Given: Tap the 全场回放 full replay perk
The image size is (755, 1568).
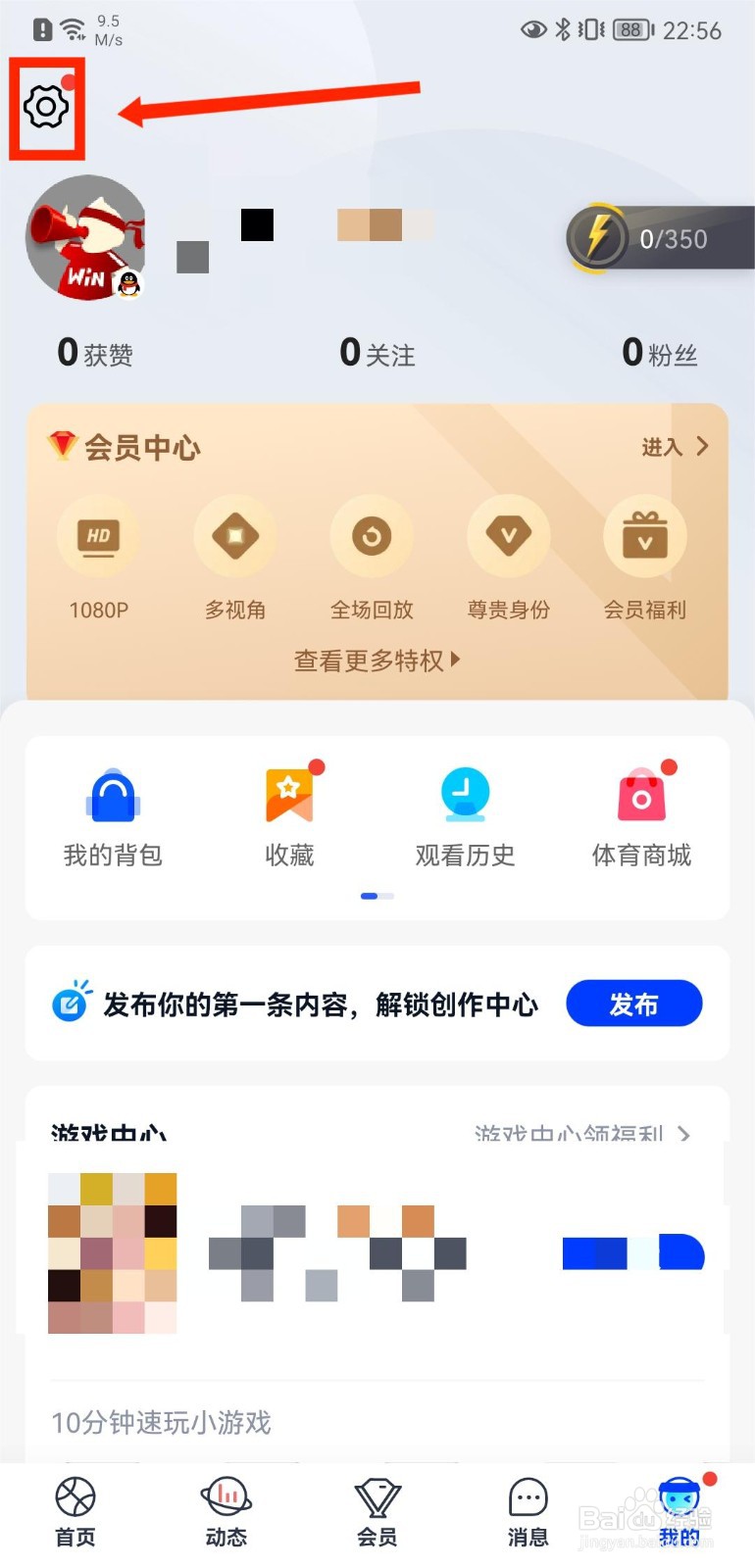Looking at the screenshot, I should (372, 536).
